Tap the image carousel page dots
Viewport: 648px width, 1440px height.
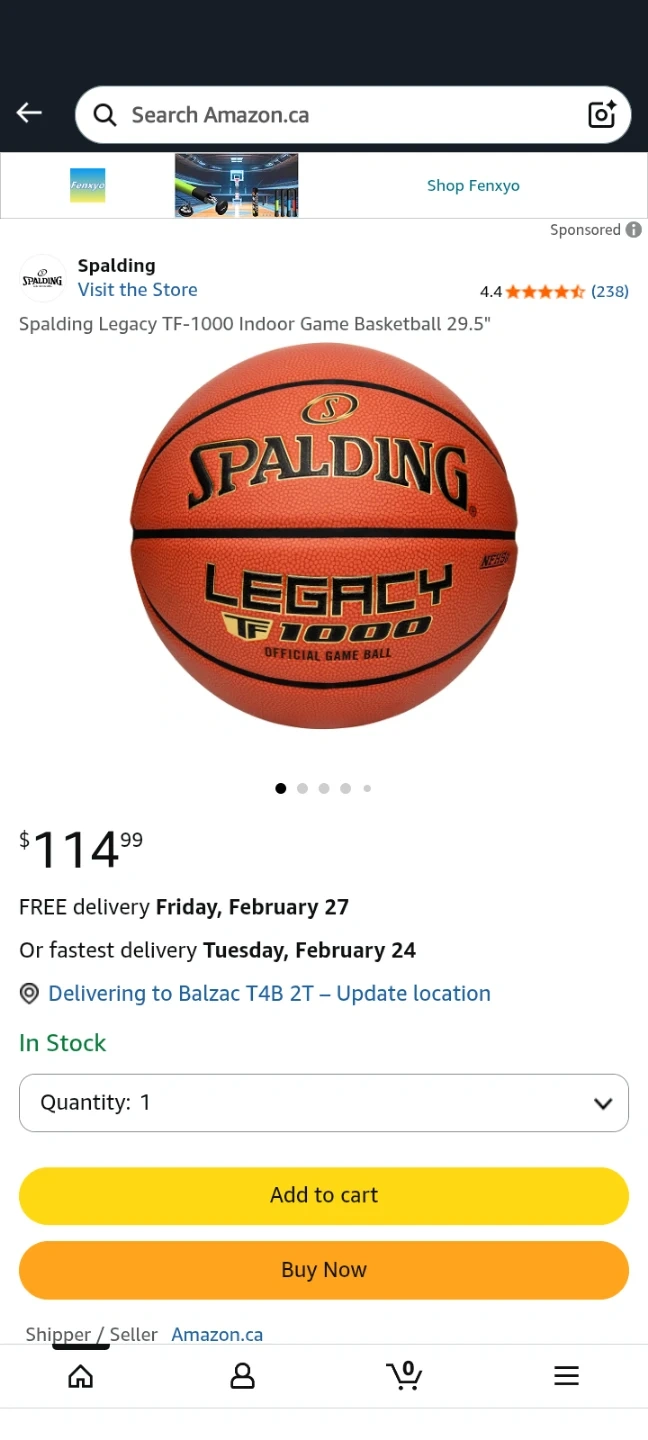(324, 788)
